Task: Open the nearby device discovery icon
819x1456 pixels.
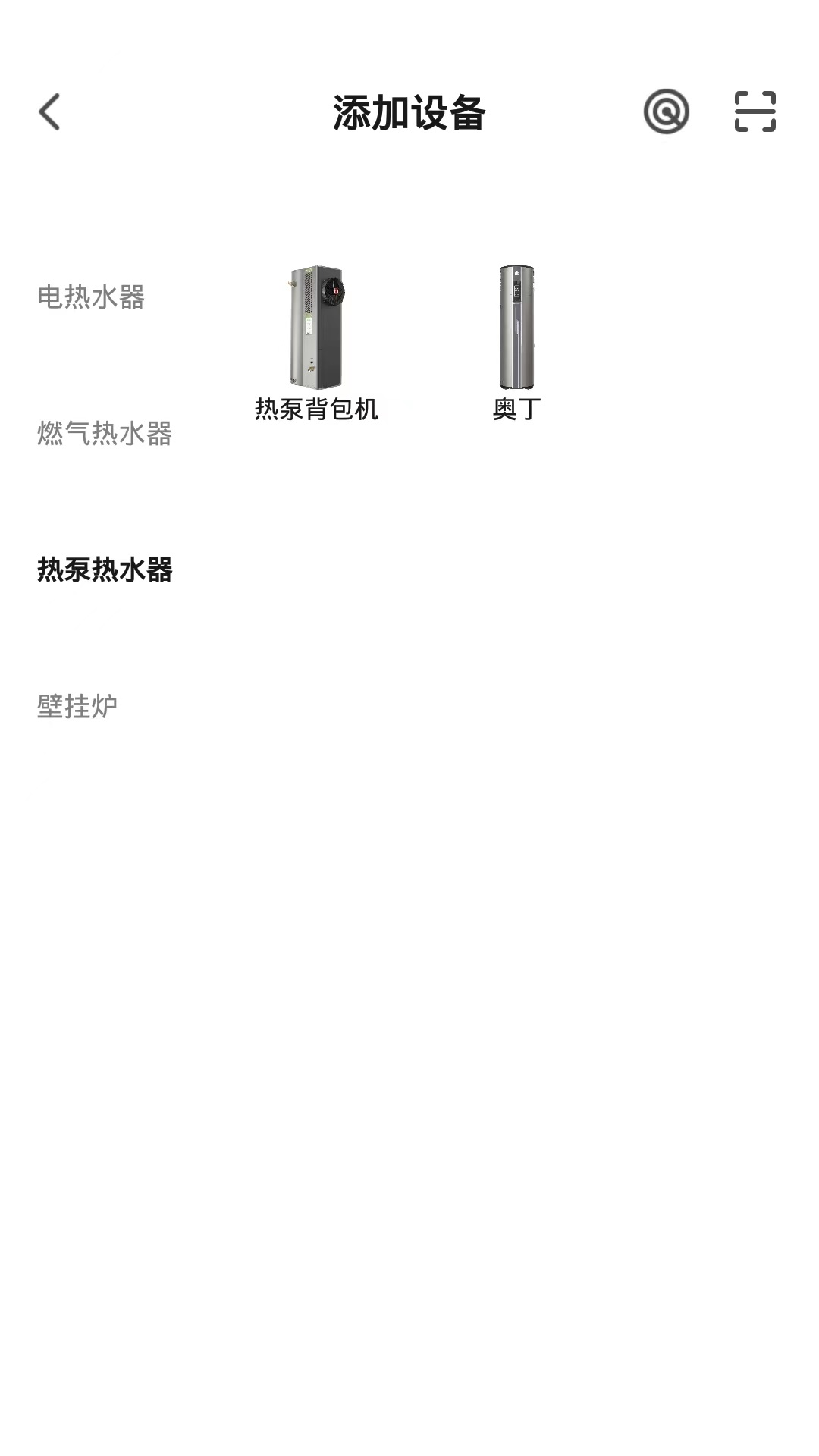Action: coord(666,112)
